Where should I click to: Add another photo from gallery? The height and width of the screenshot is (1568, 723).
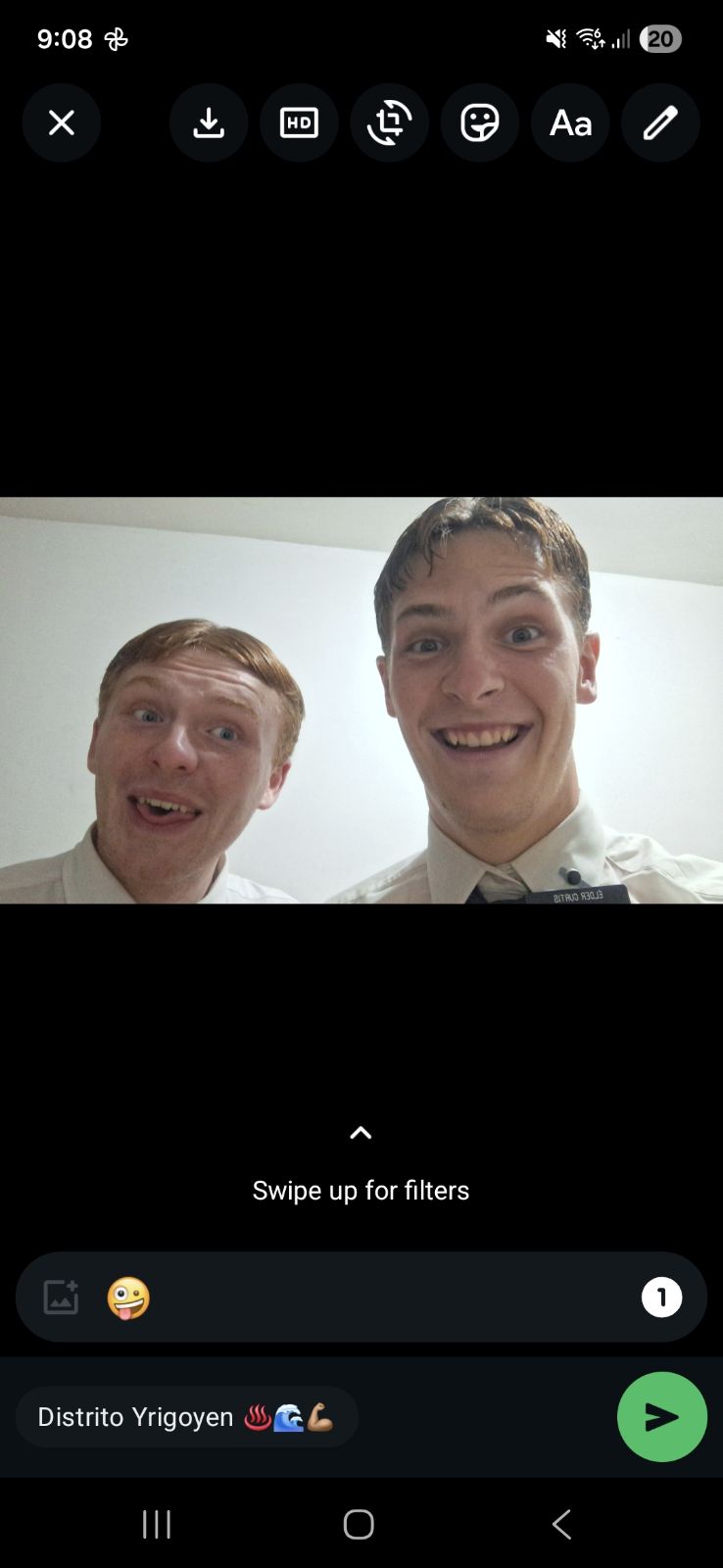[61, 1298]
